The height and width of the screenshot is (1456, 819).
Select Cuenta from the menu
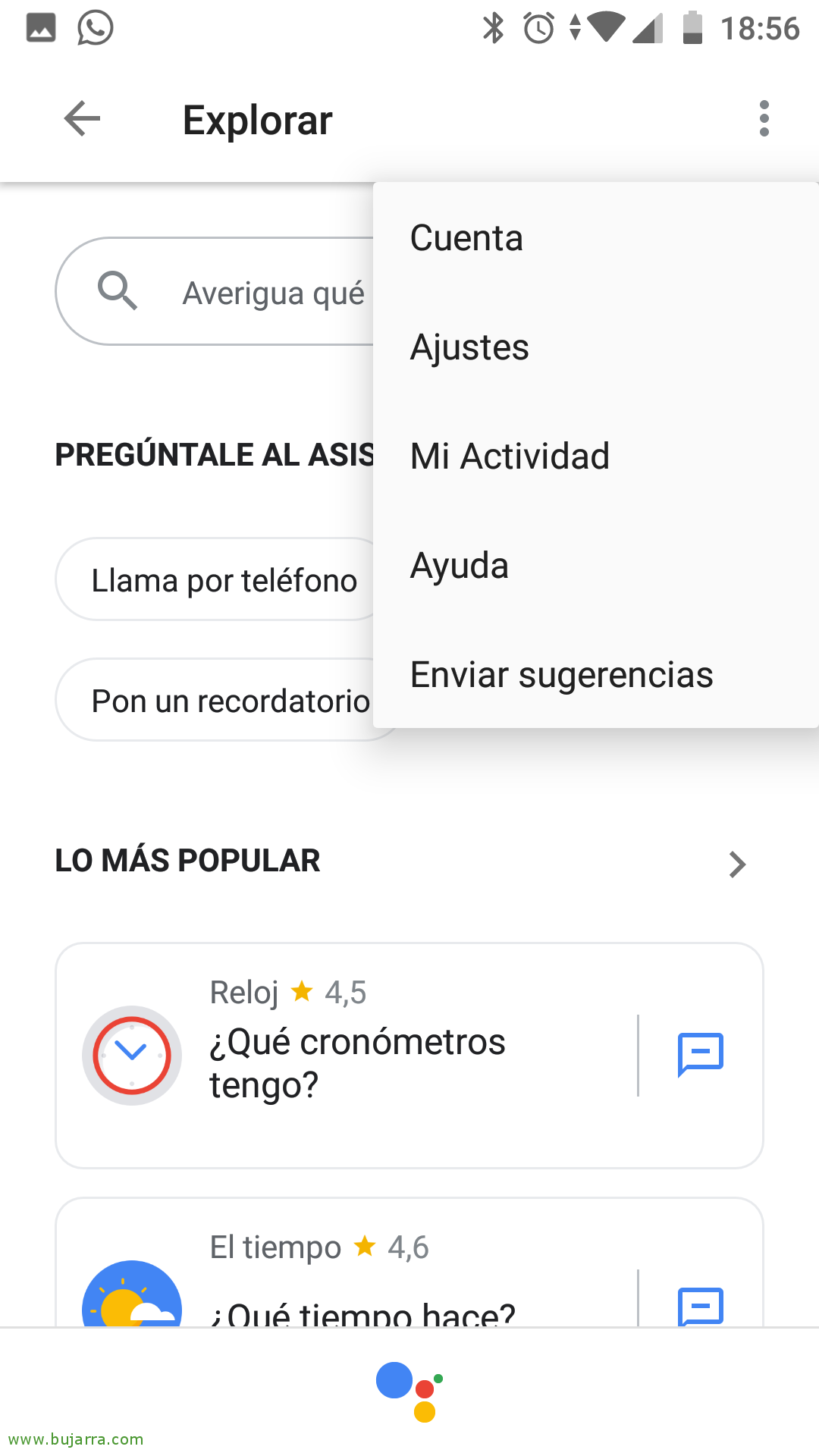(x=466, y=238)
